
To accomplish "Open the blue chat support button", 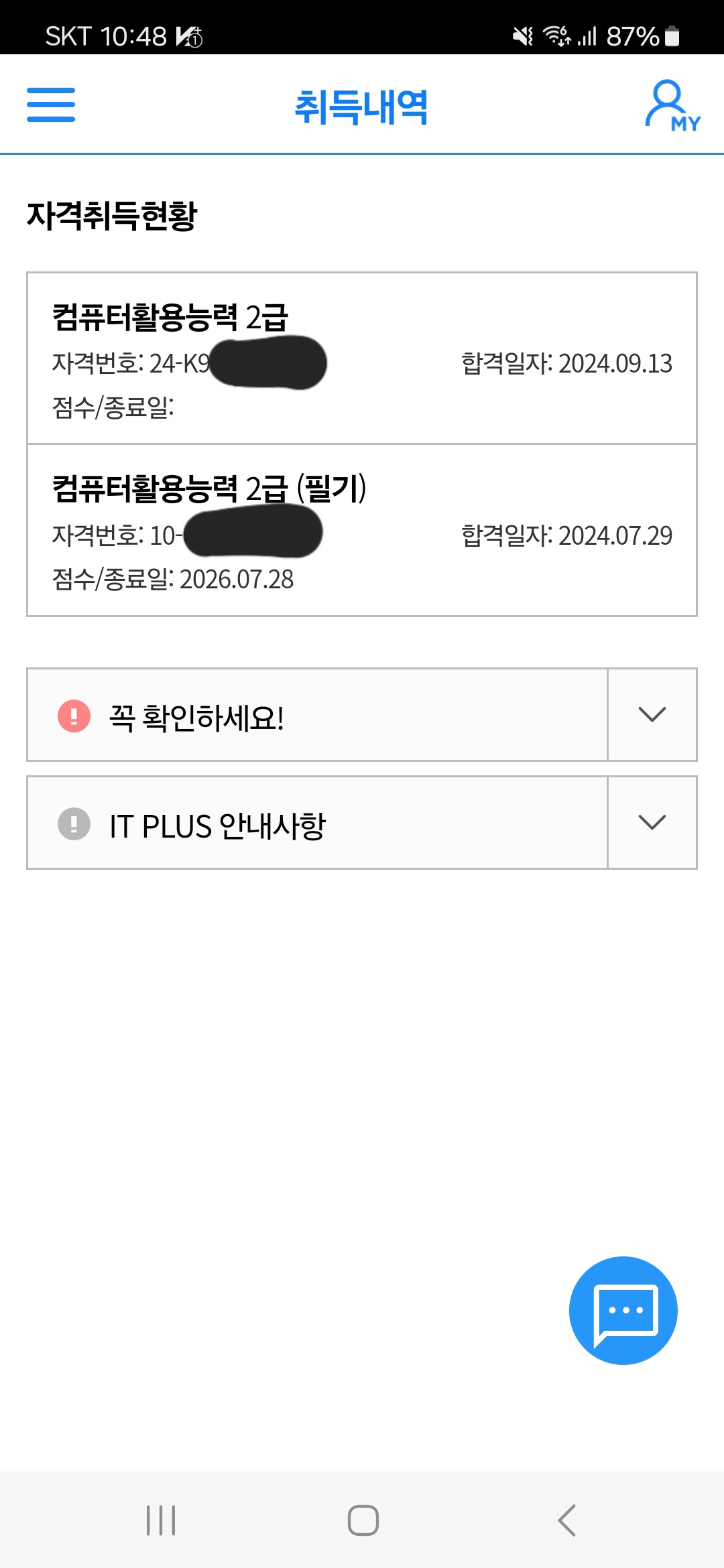I will [x=623, y=1310].
